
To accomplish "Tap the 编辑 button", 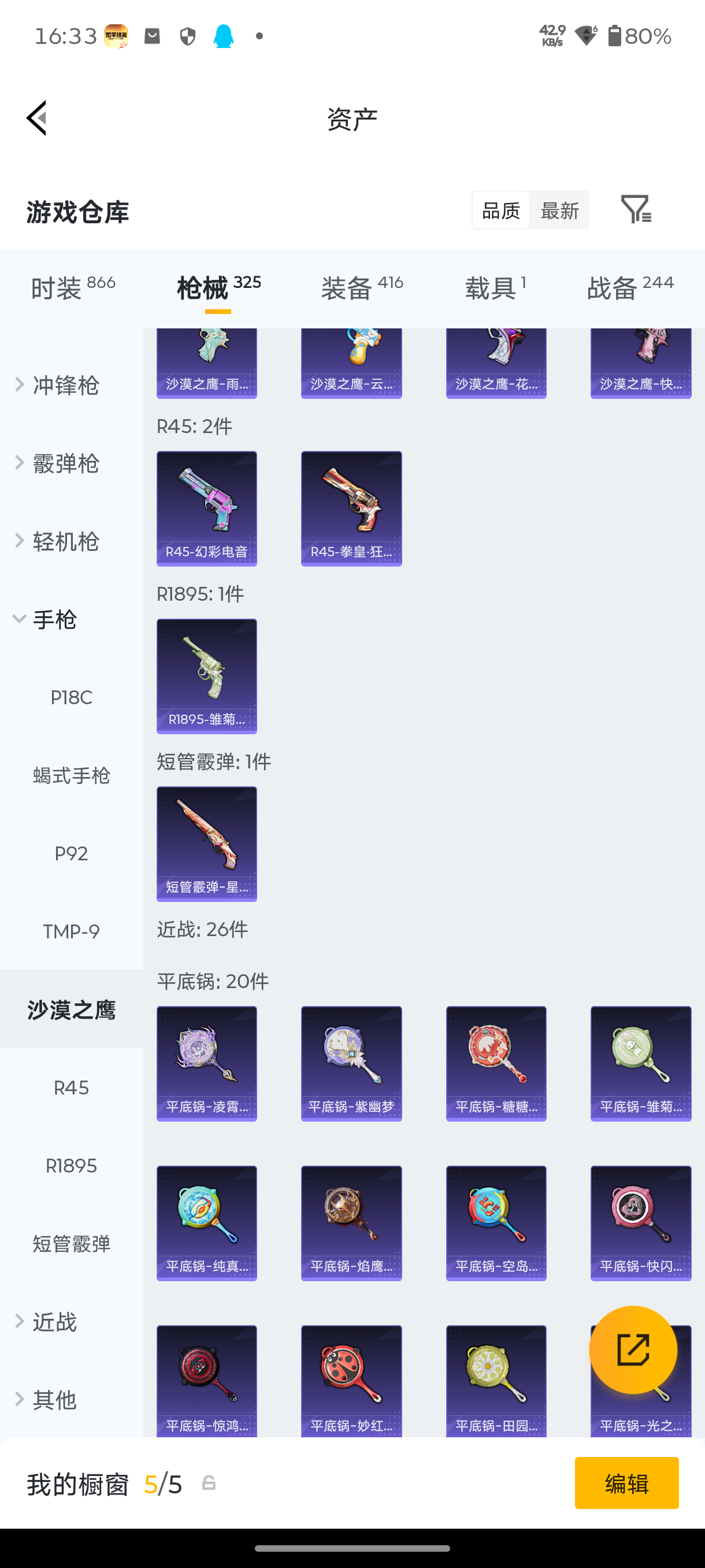I will 627,1483.
